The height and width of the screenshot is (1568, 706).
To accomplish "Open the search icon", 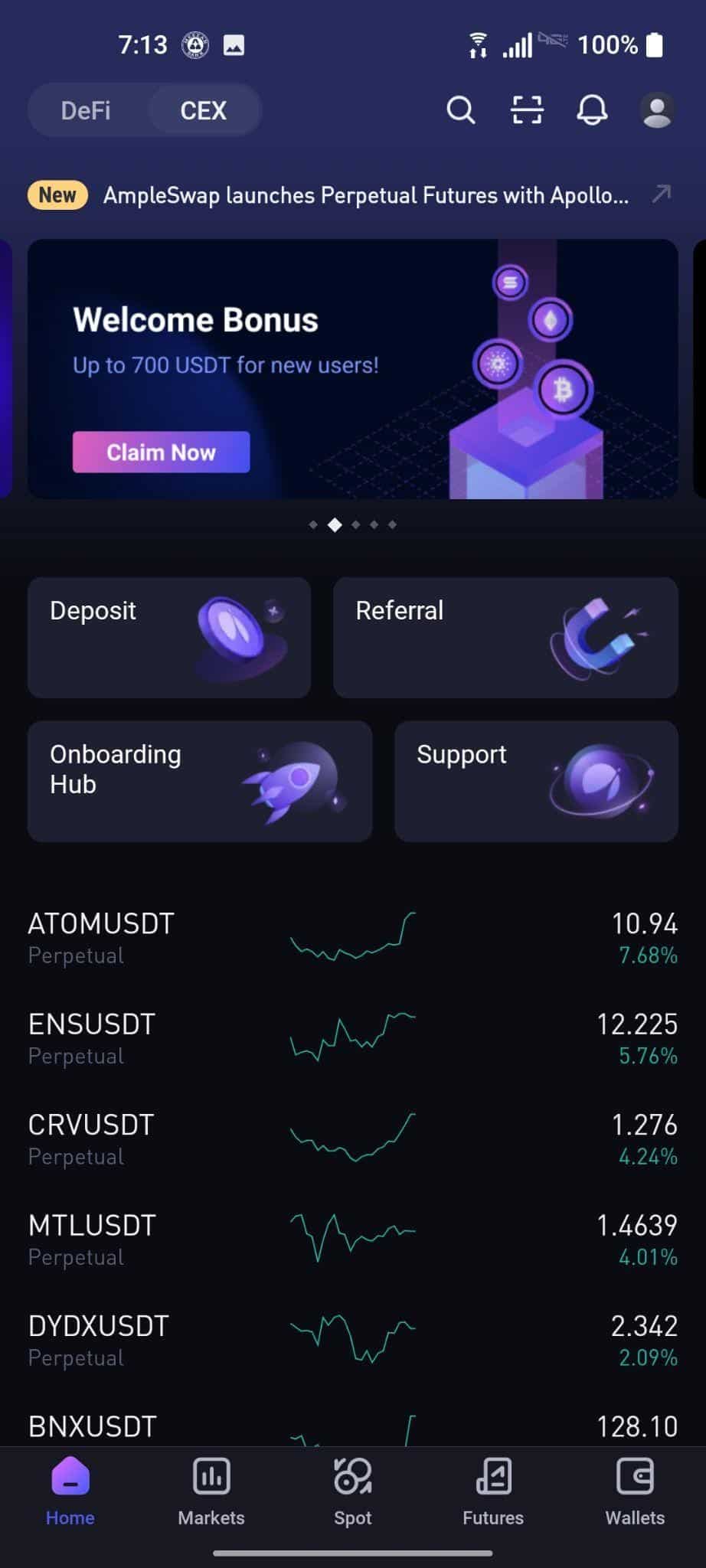I will pos(460,110).
